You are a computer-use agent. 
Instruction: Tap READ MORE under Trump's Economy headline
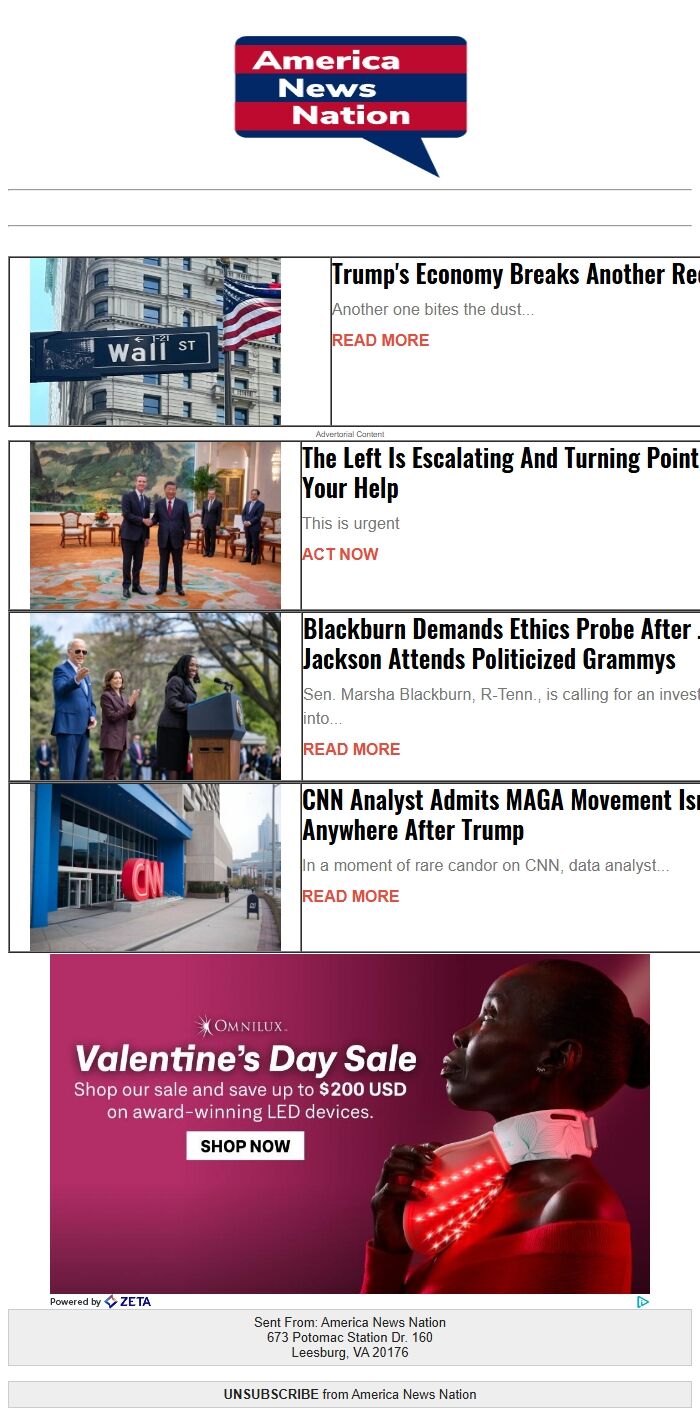380,340
